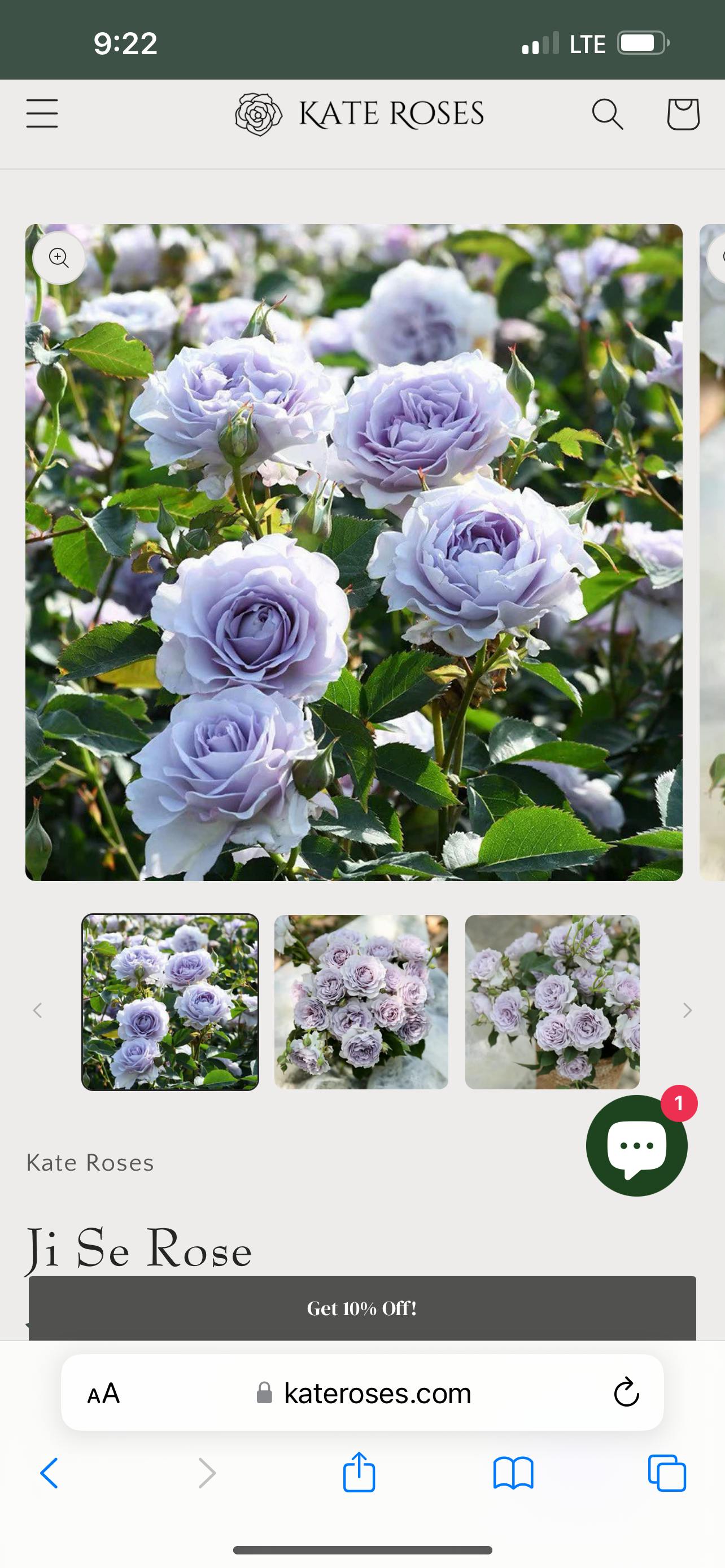Open the chat support bubble
725x1568 pixels.
[636, 1145]
